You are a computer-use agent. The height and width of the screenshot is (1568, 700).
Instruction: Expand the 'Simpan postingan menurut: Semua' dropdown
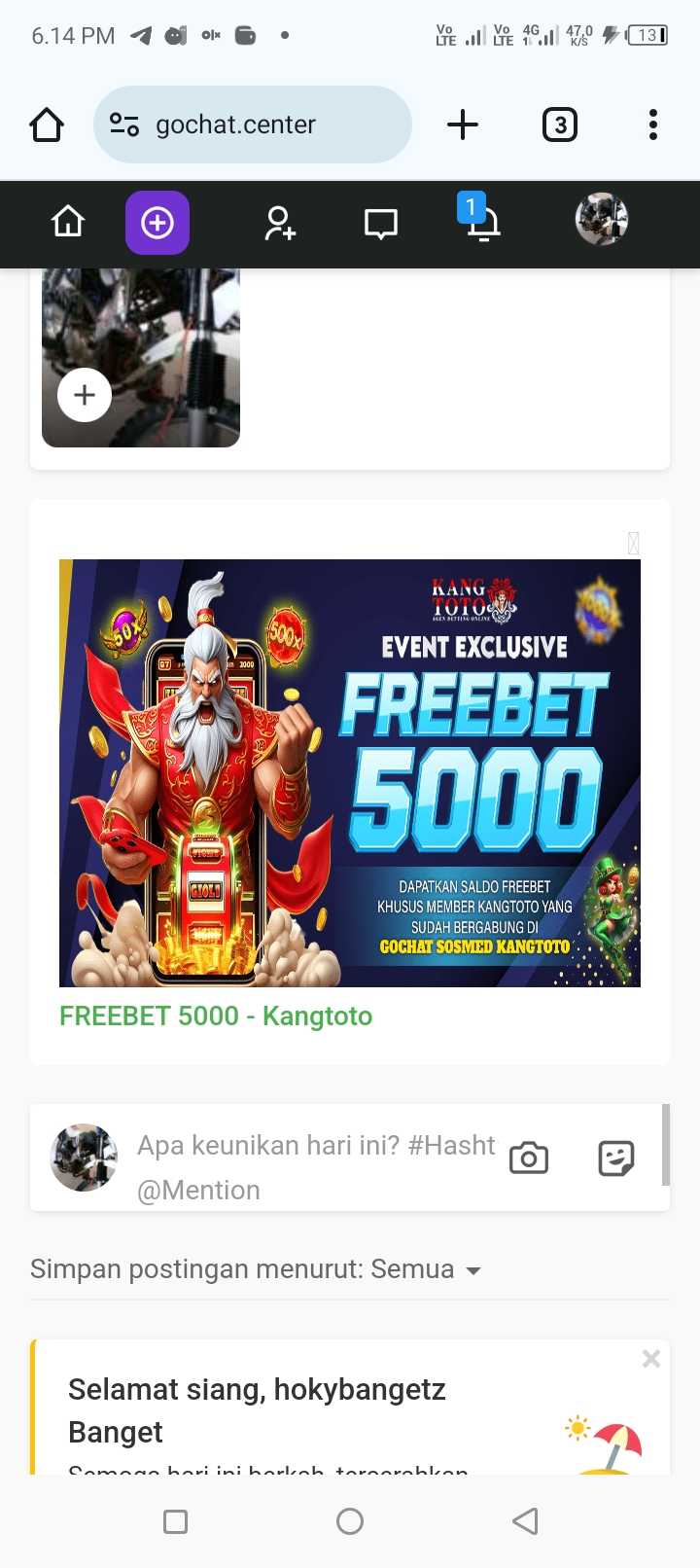click(257, 1269)
